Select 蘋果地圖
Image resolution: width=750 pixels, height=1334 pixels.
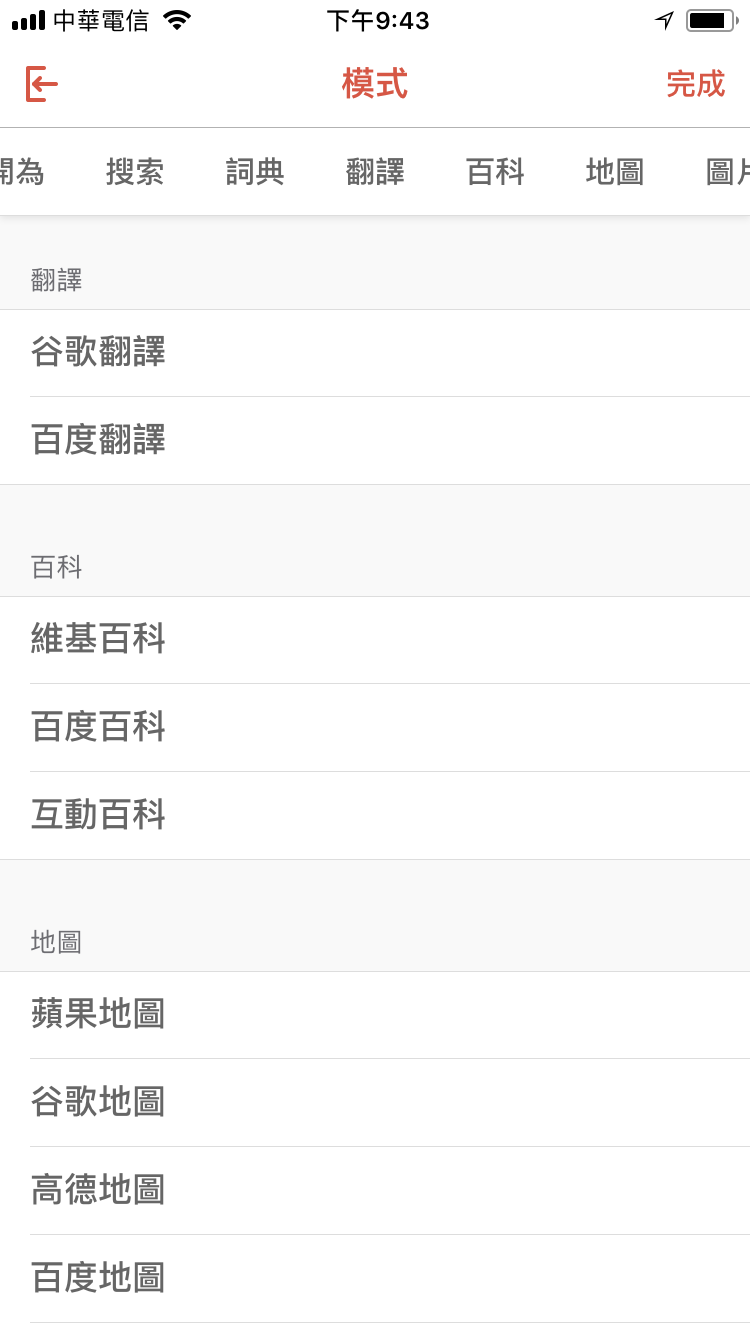coord(375,1015)
